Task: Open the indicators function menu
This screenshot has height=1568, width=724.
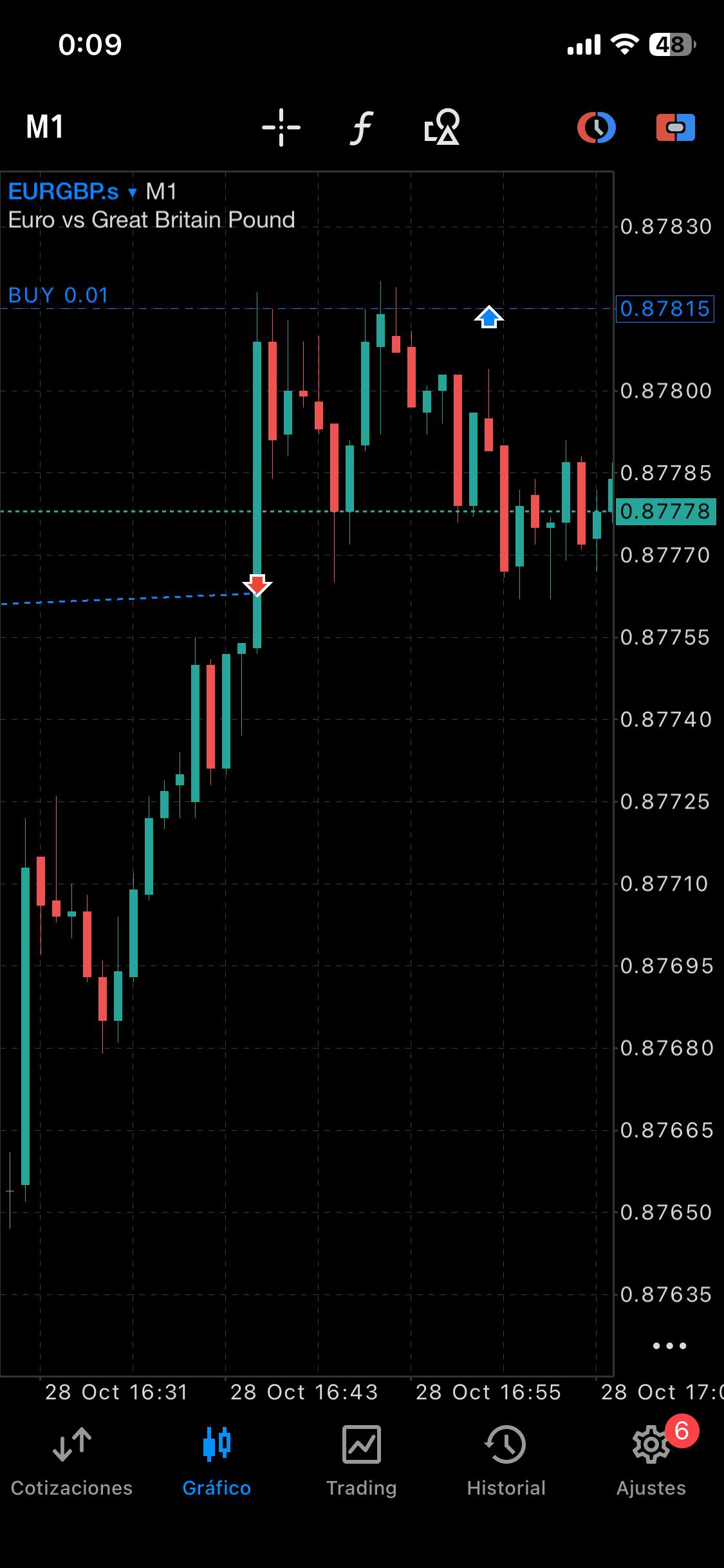Action: (362, 127)
